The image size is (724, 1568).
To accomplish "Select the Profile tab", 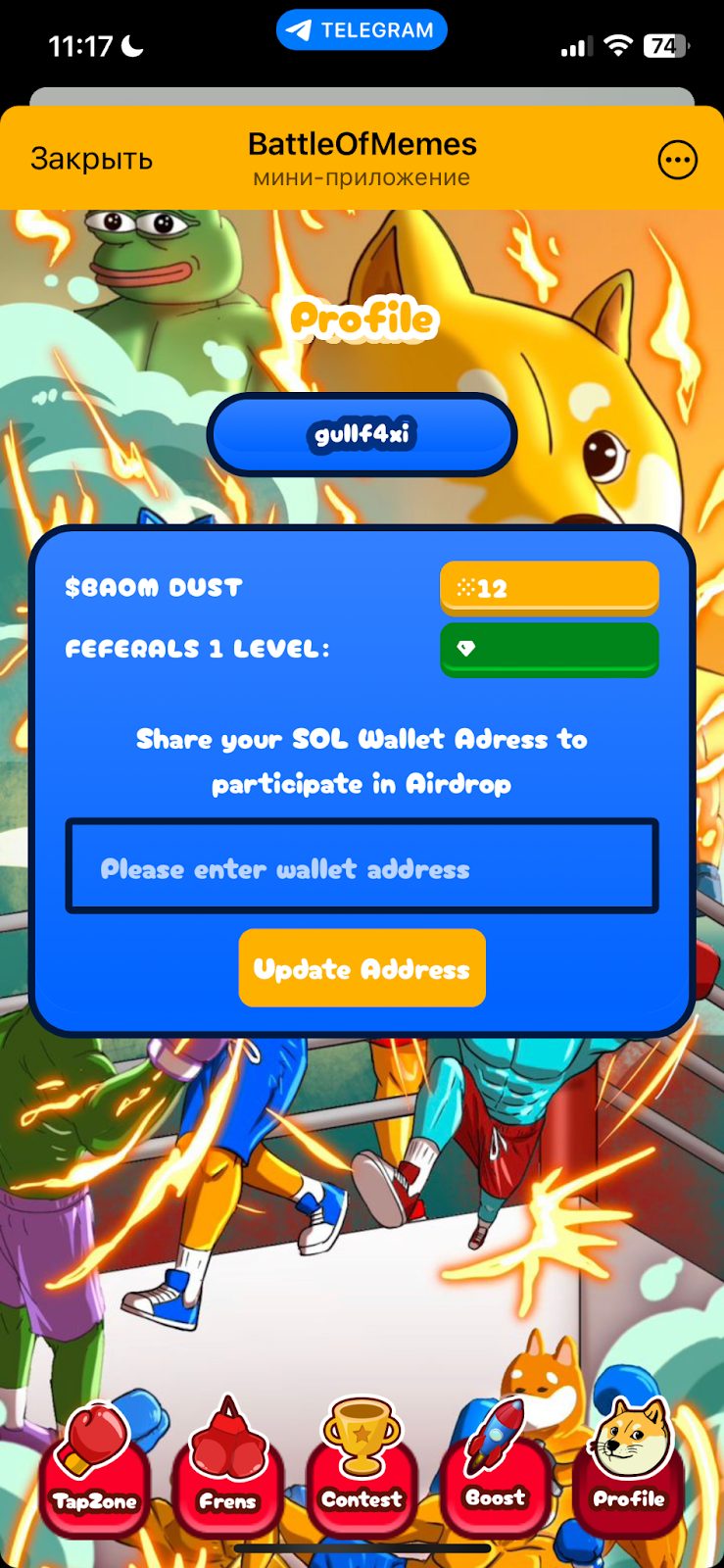I will tap(629, 1473).
